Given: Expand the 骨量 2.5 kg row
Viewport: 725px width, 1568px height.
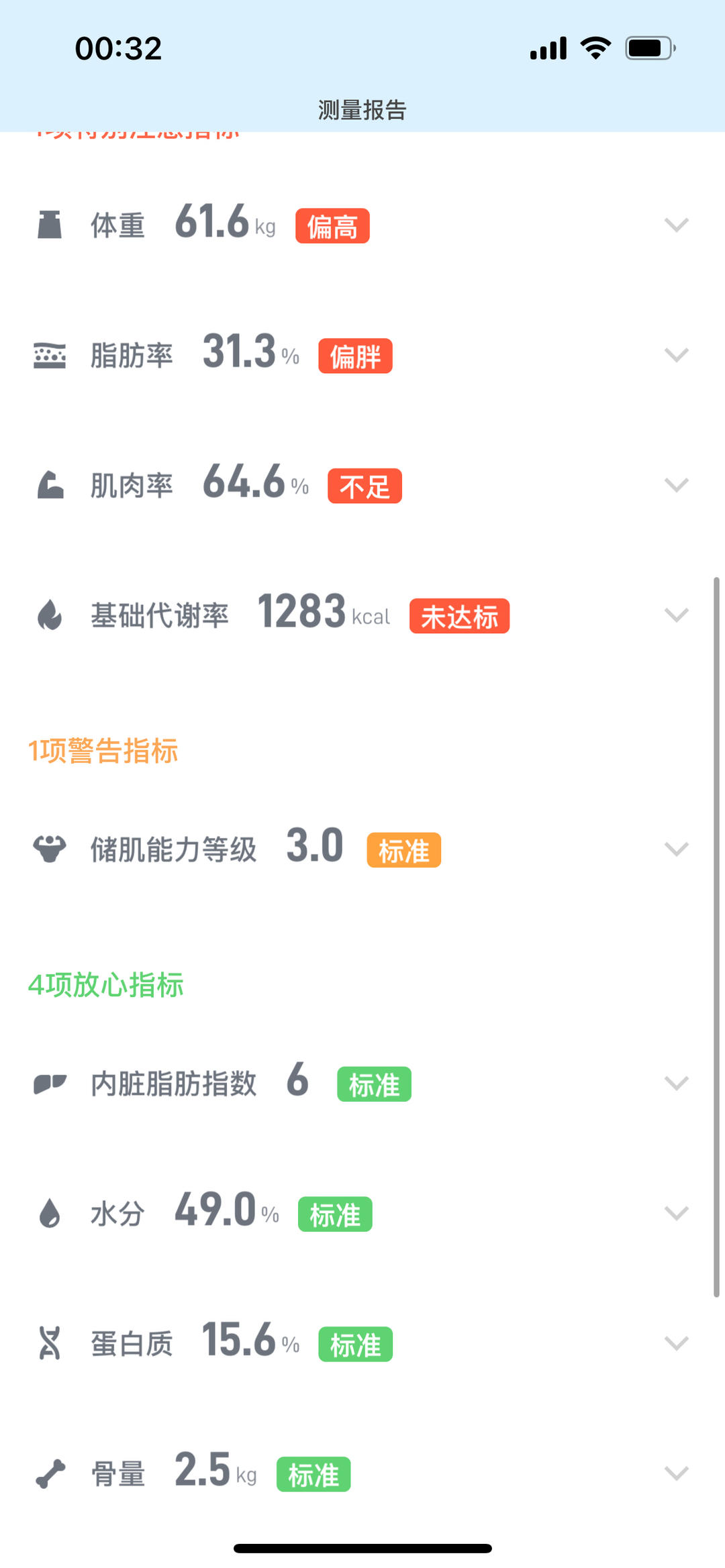Looking at the screenshot, I should tap(676, 1474).
